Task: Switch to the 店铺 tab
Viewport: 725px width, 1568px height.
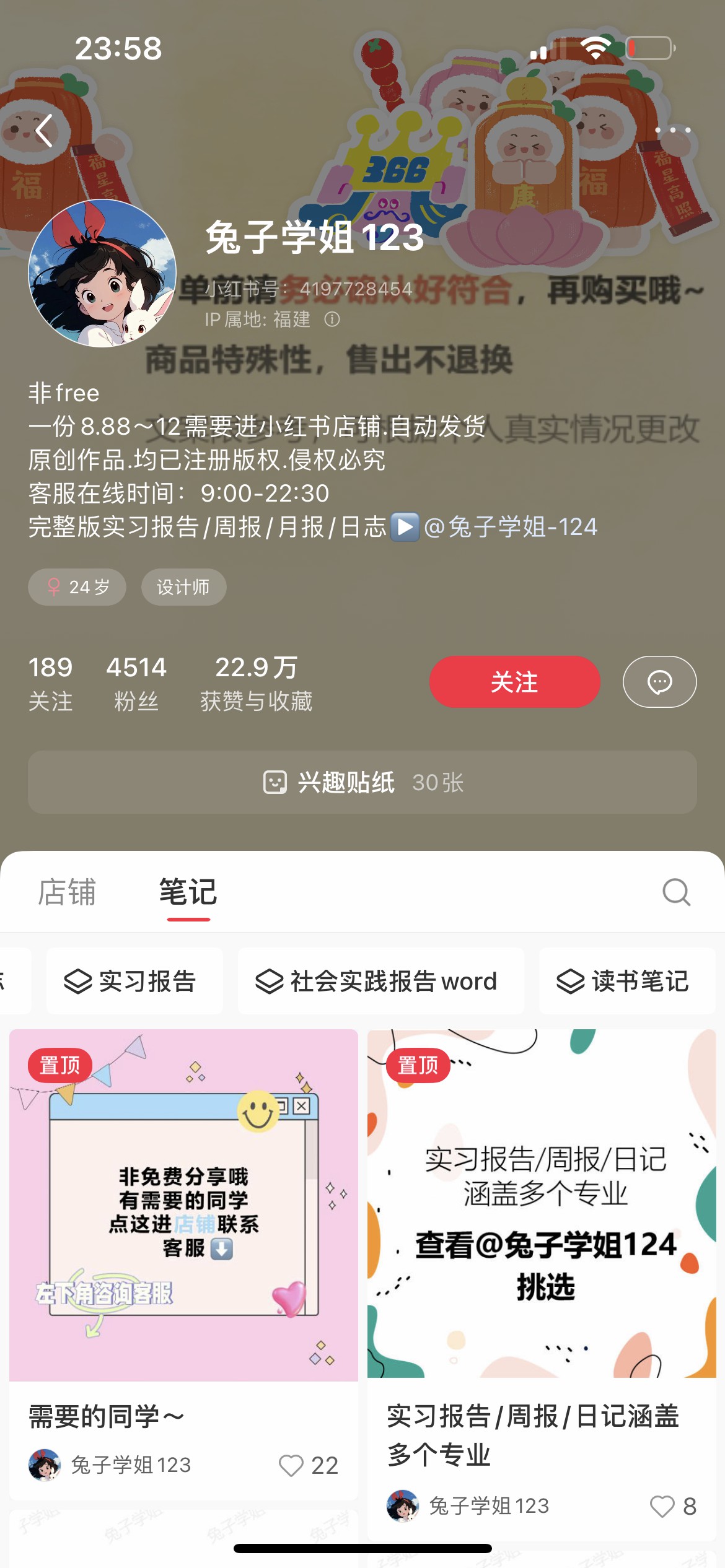Action: [x=67, y=892]
